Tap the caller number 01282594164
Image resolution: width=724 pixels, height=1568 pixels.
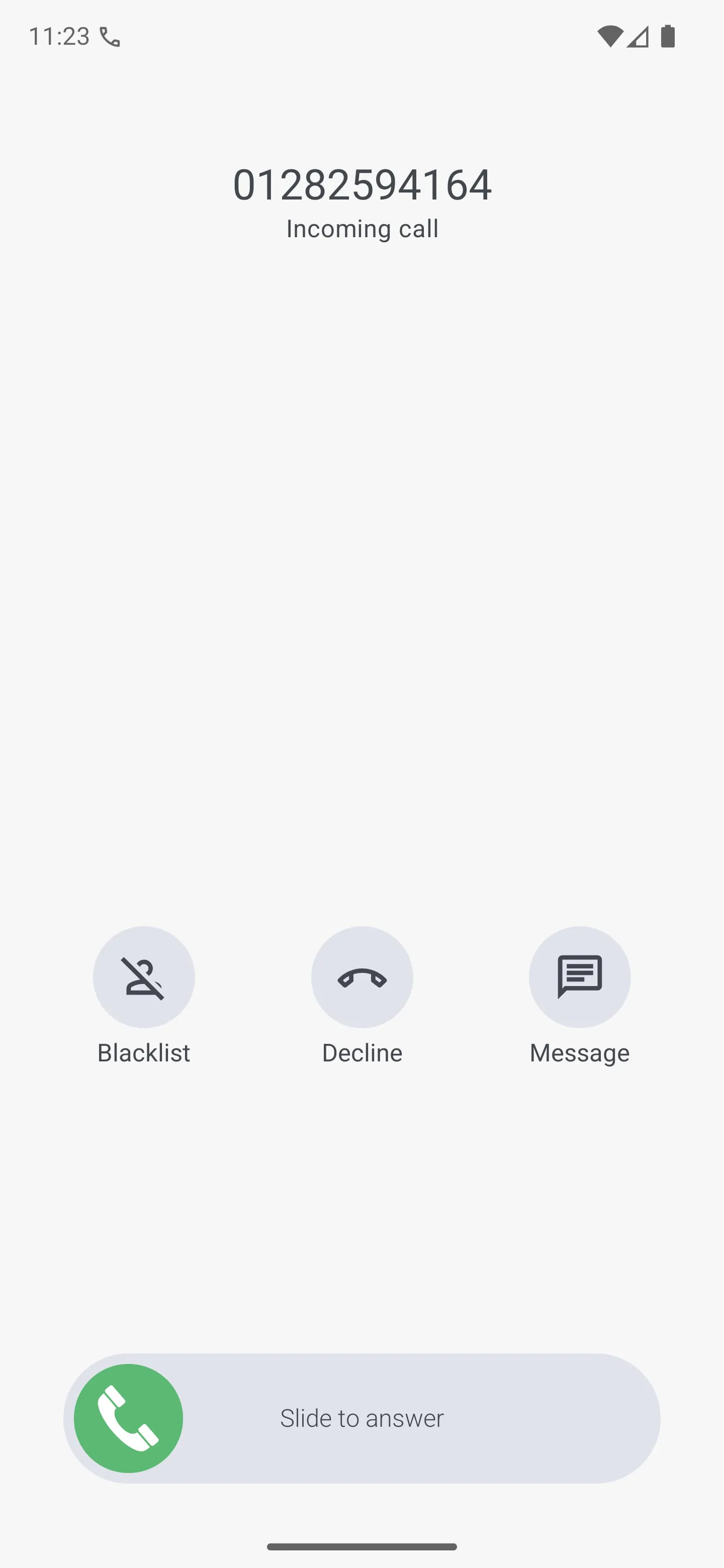(361, 184)
